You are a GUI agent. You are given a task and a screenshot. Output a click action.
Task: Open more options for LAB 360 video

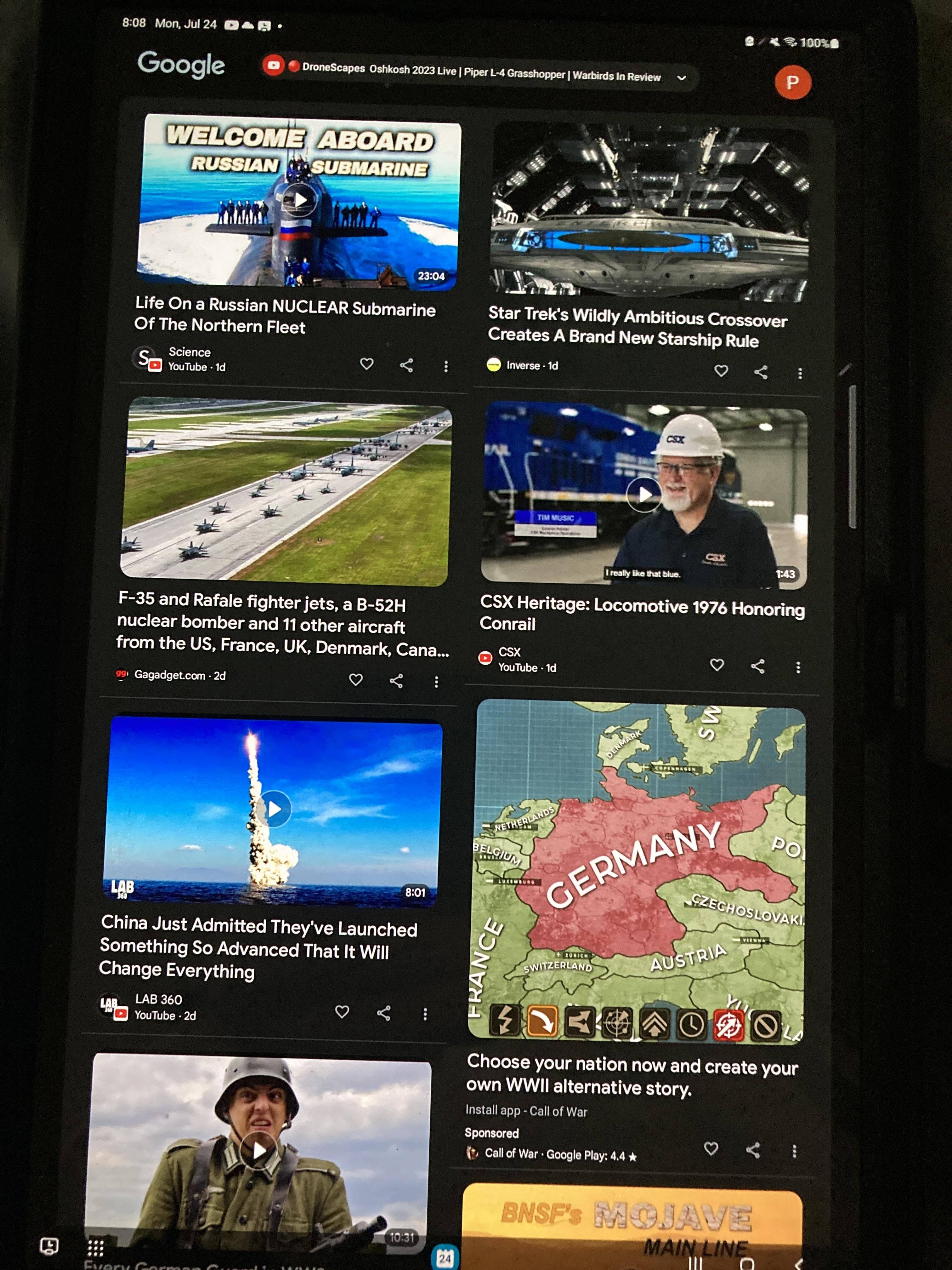[x=425, y=1014]
